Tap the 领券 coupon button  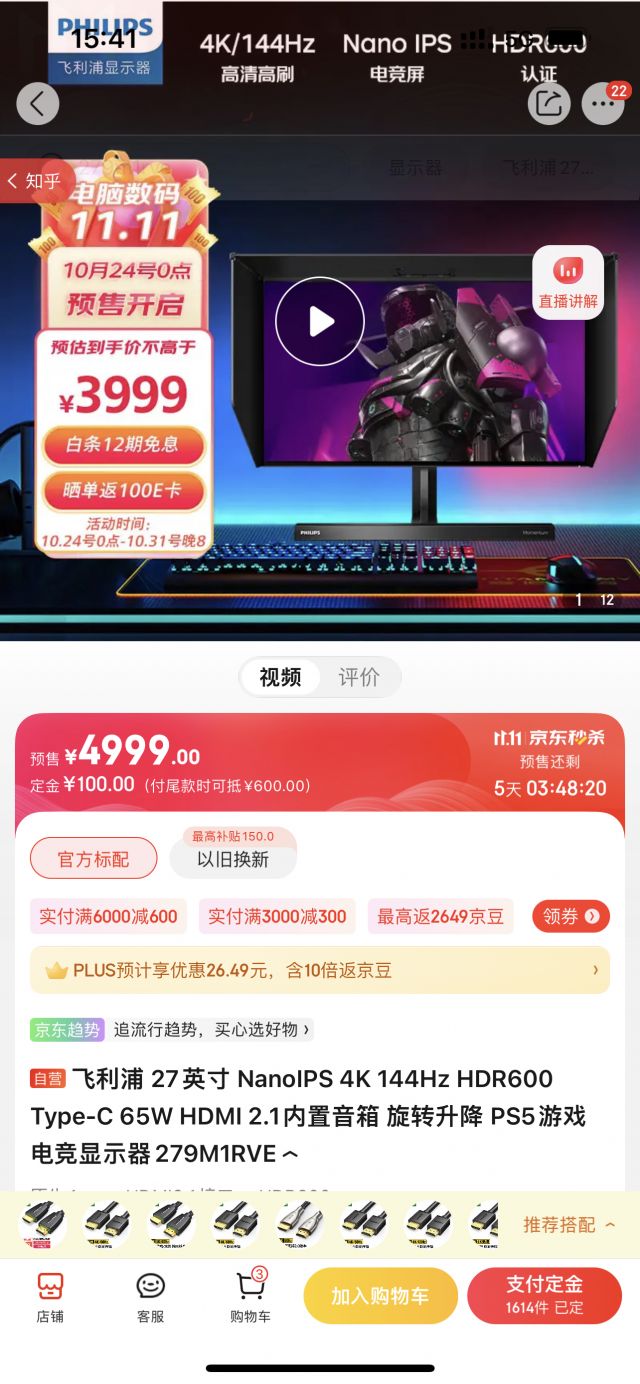(571, 916)
